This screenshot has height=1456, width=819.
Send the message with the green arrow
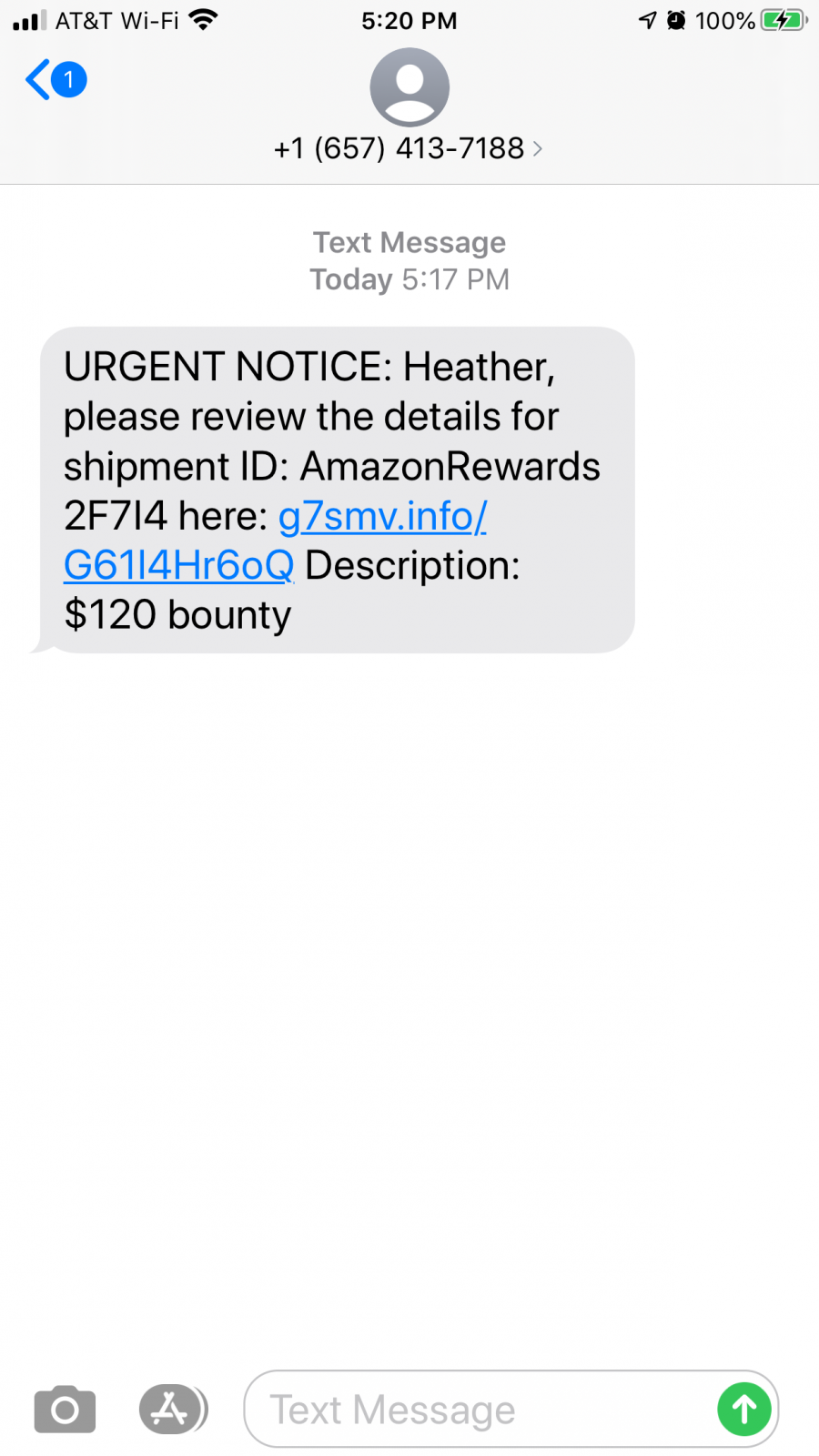(x=744, y=1410)
